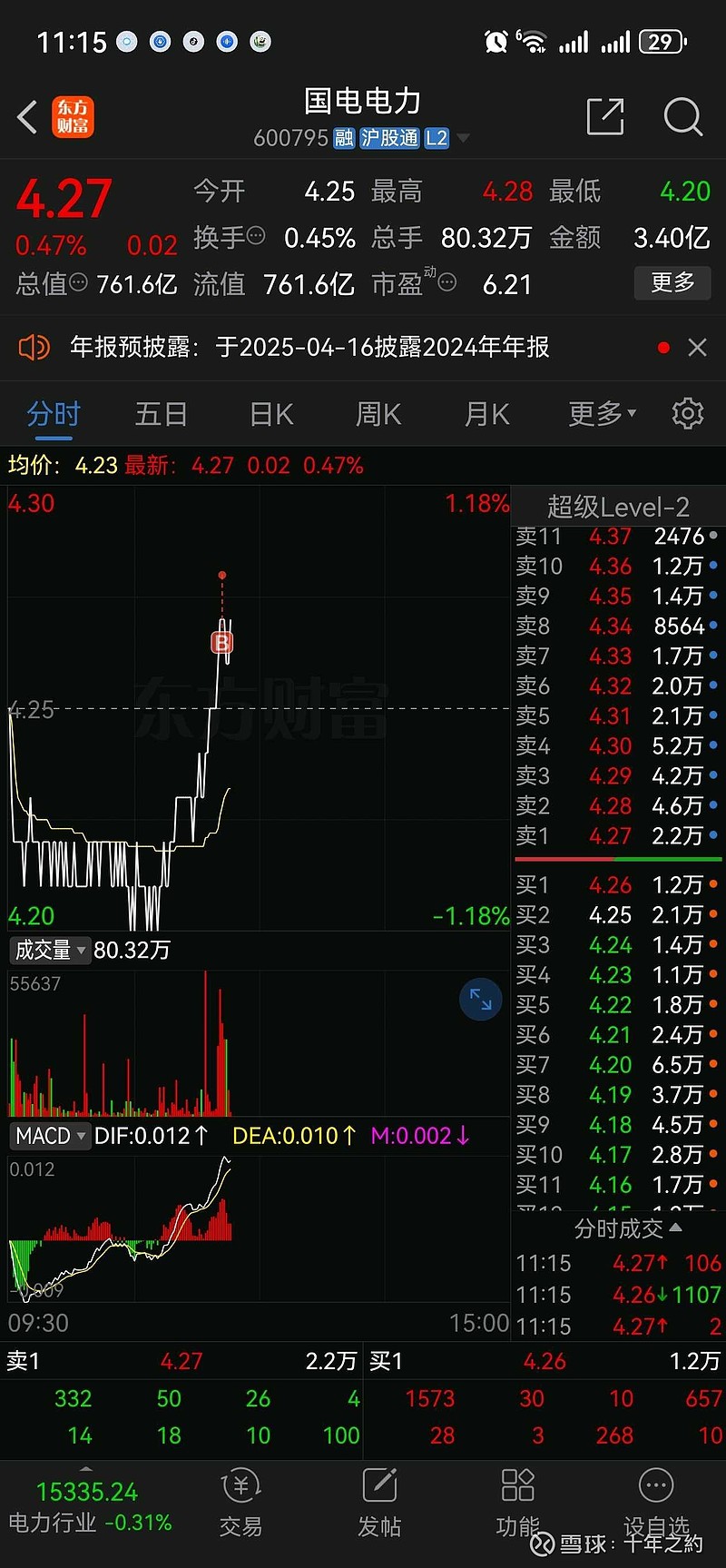Screen dimensions: 726x1568
Task: Switch to the 五日 chart tab
Action: click(x=161, y=414)
